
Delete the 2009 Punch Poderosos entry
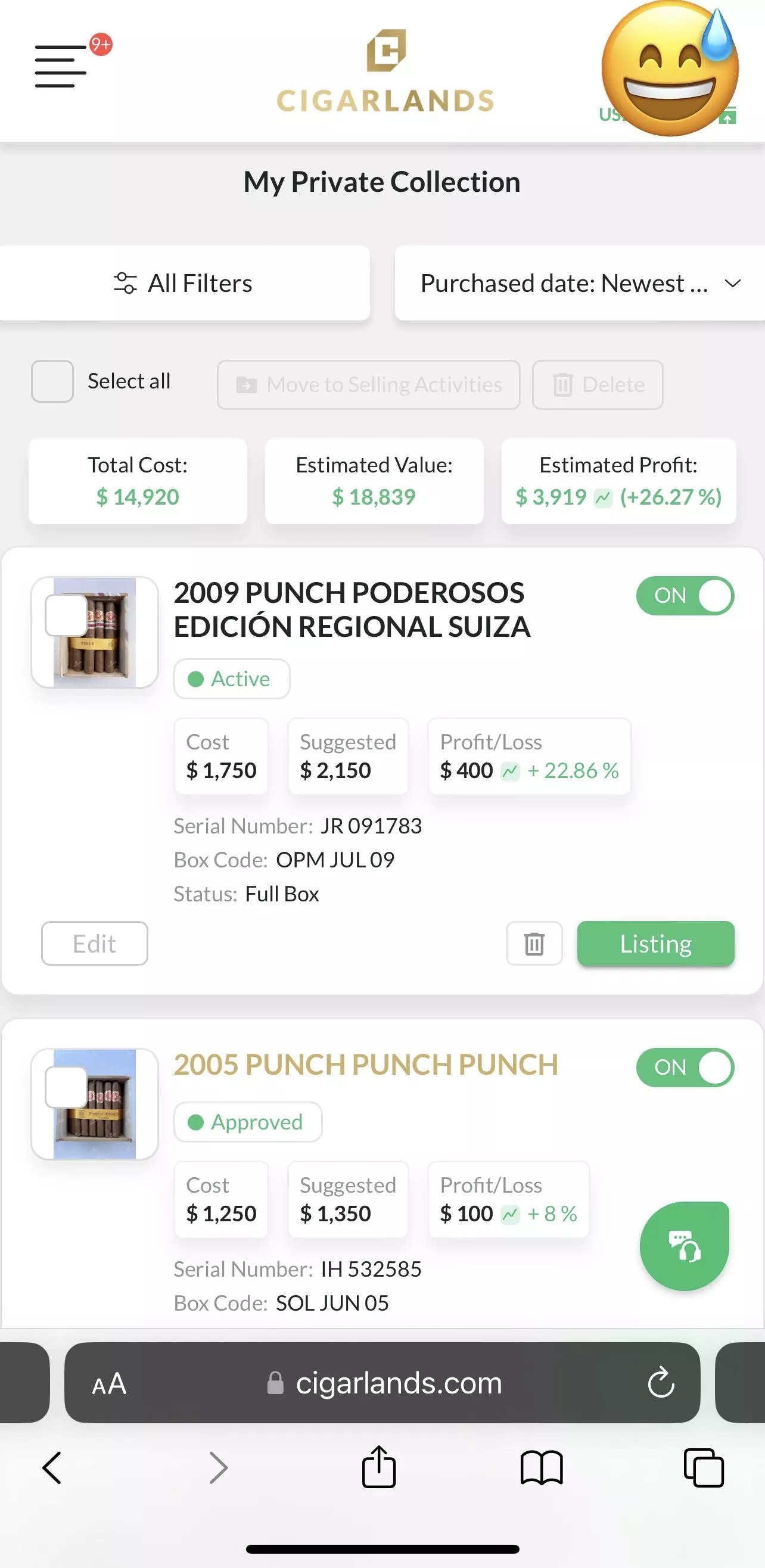pyautogui.click(x=534, y=944)
